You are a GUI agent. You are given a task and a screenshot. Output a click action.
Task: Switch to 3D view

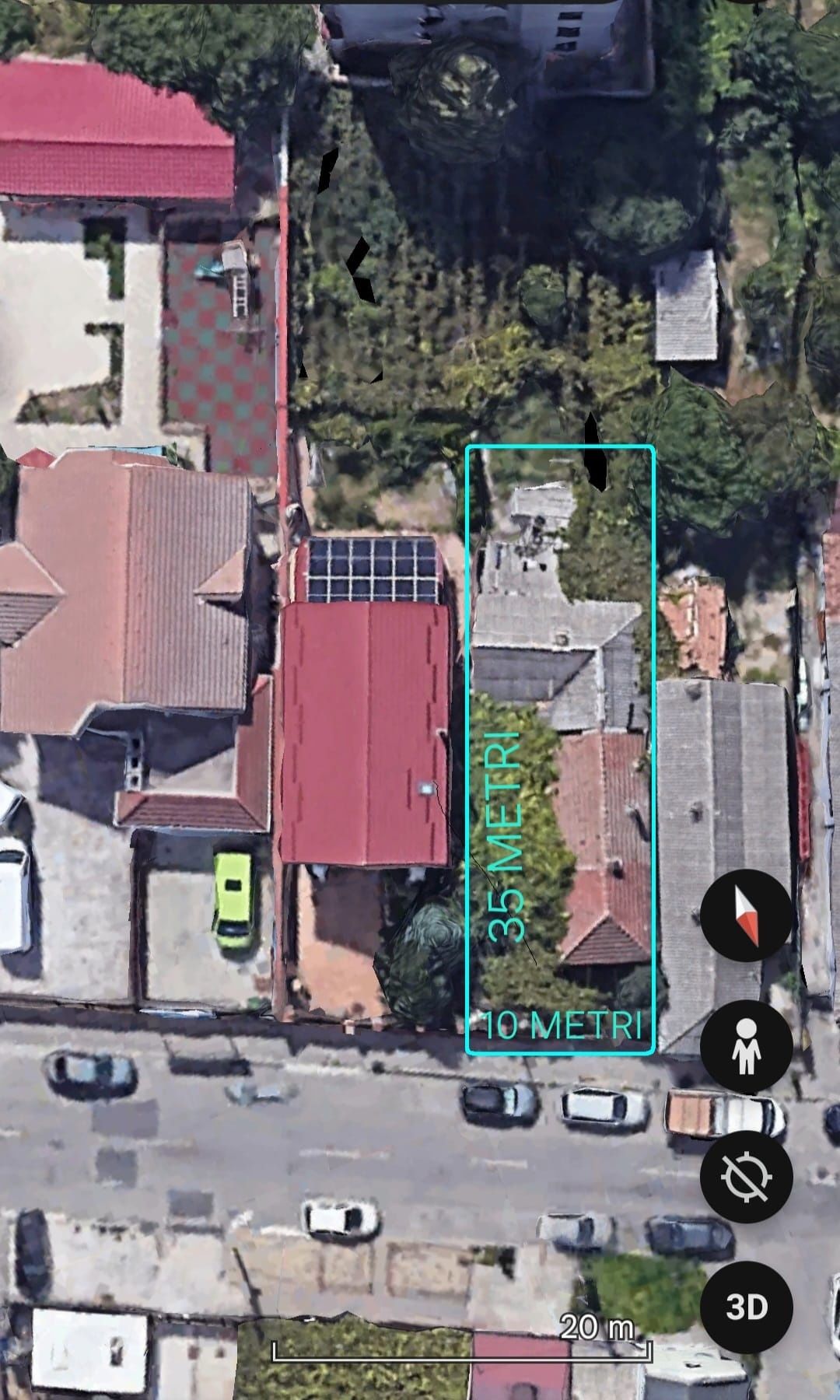pos(747,1307)
